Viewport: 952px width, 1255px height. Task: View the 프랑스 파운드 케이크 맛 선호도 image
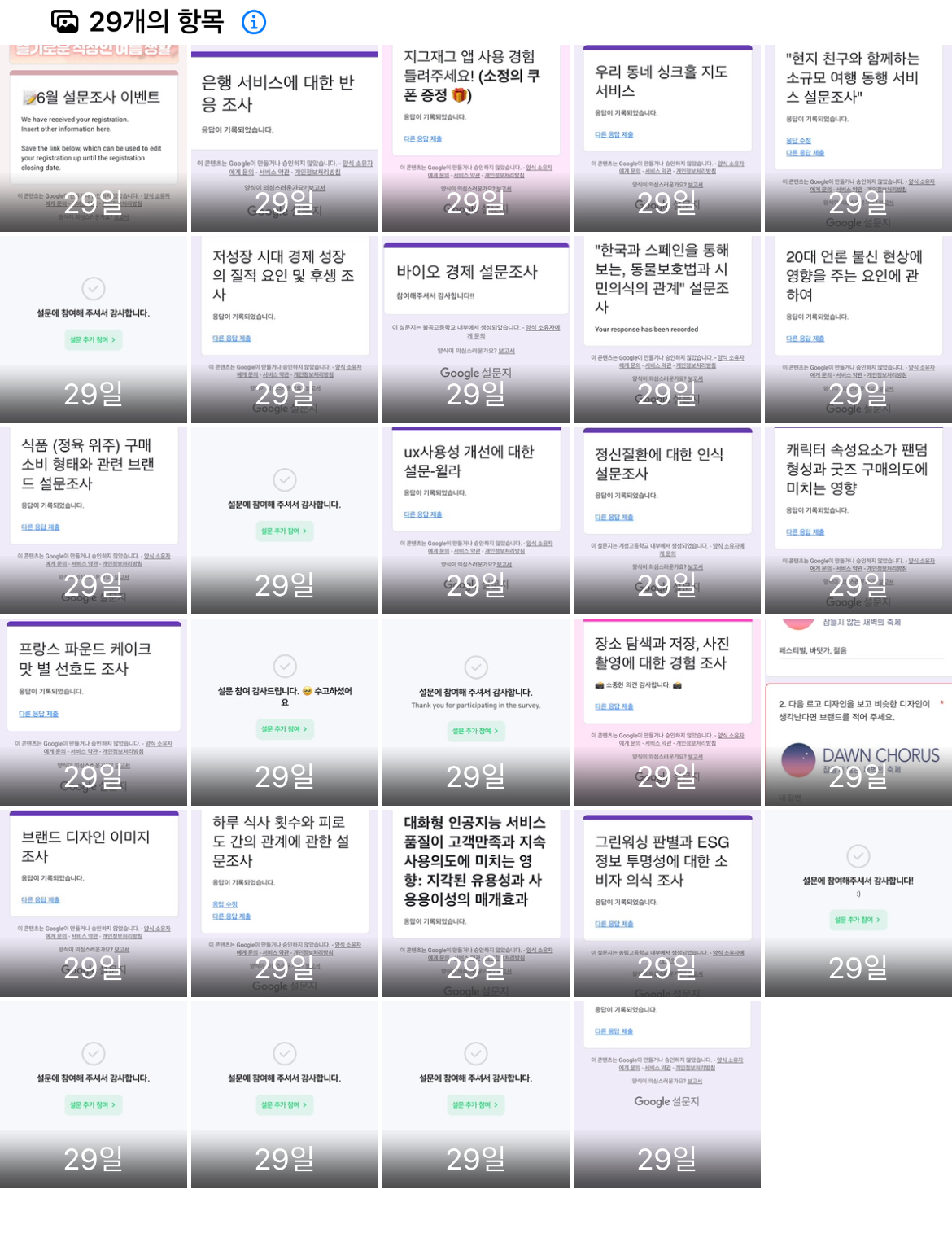point(94,712)
